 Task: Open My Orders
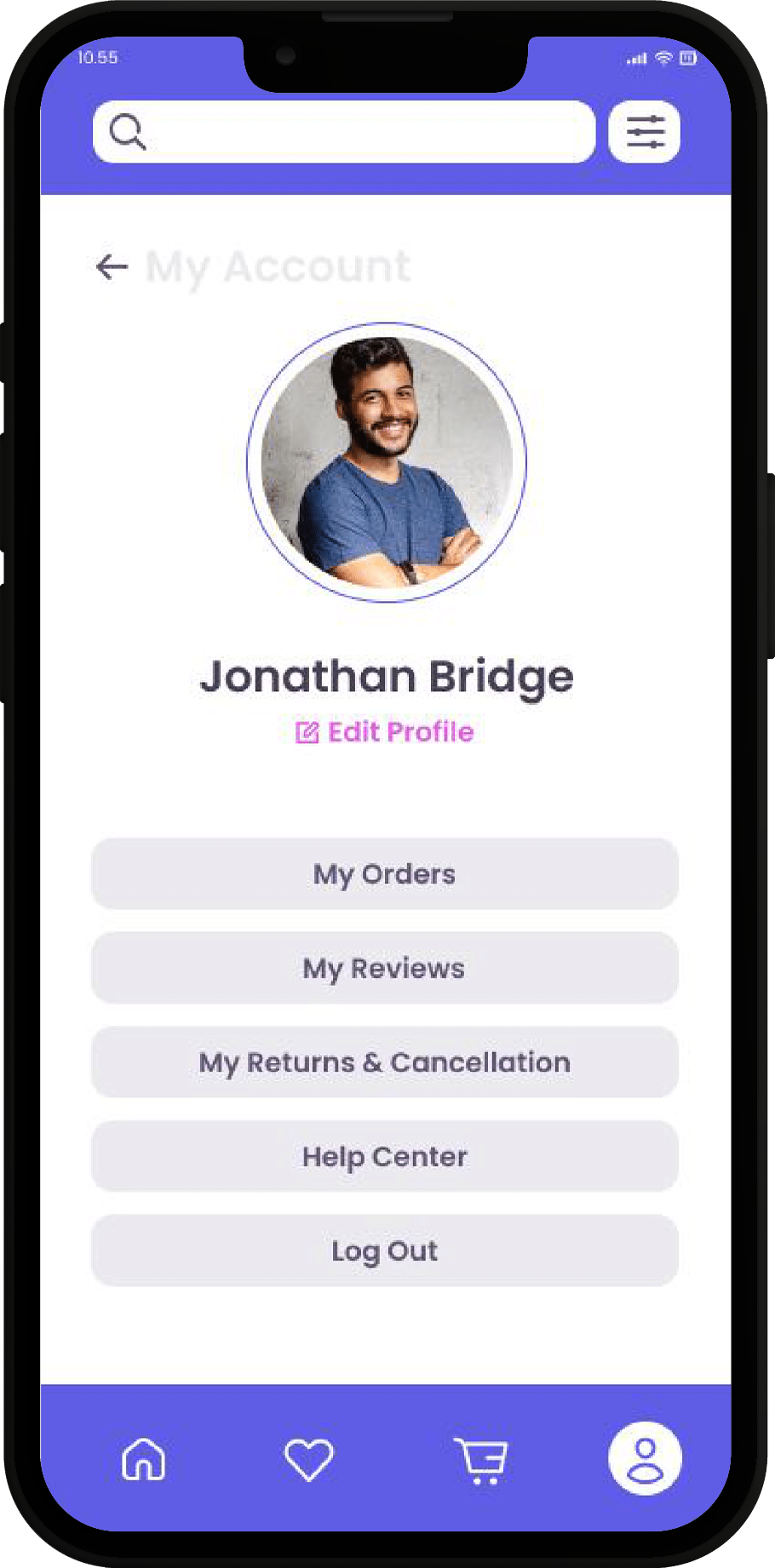coord(385,874)
